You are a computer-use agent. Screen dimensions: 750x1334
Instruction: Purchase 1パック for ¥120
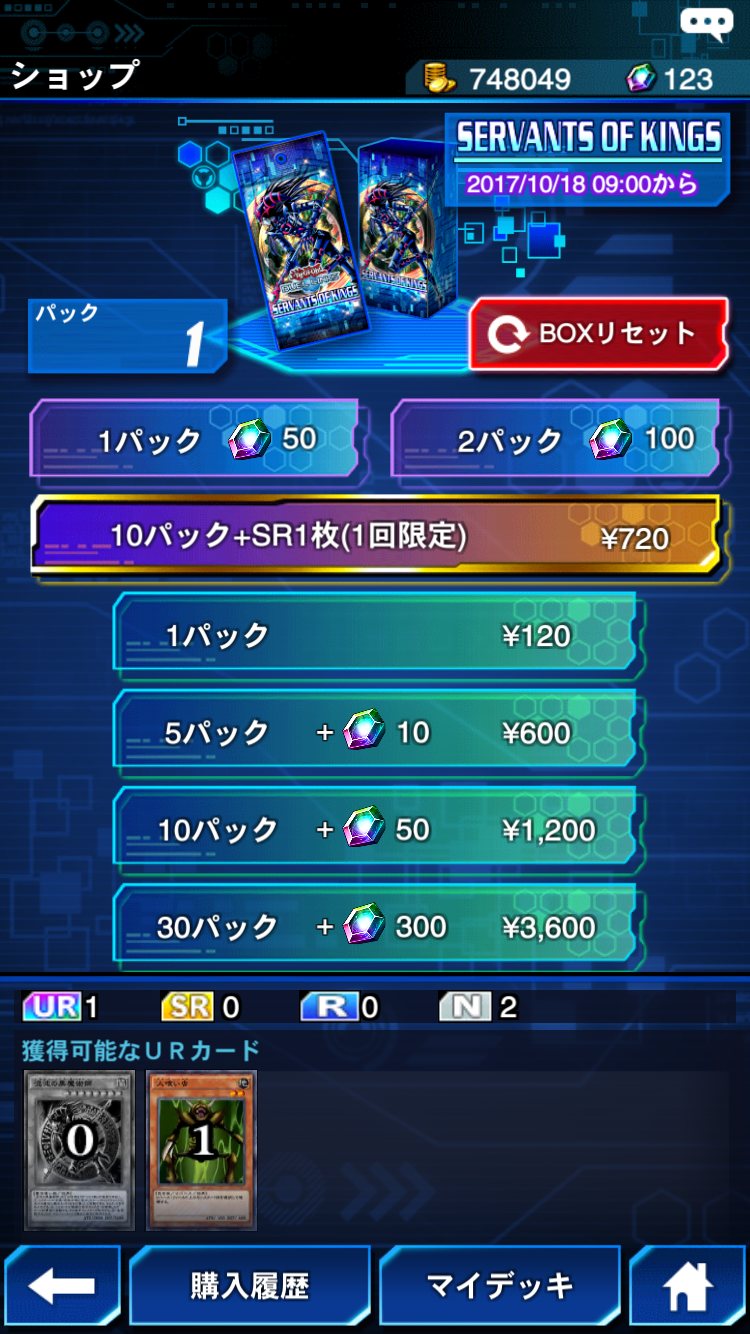[375, 634]
